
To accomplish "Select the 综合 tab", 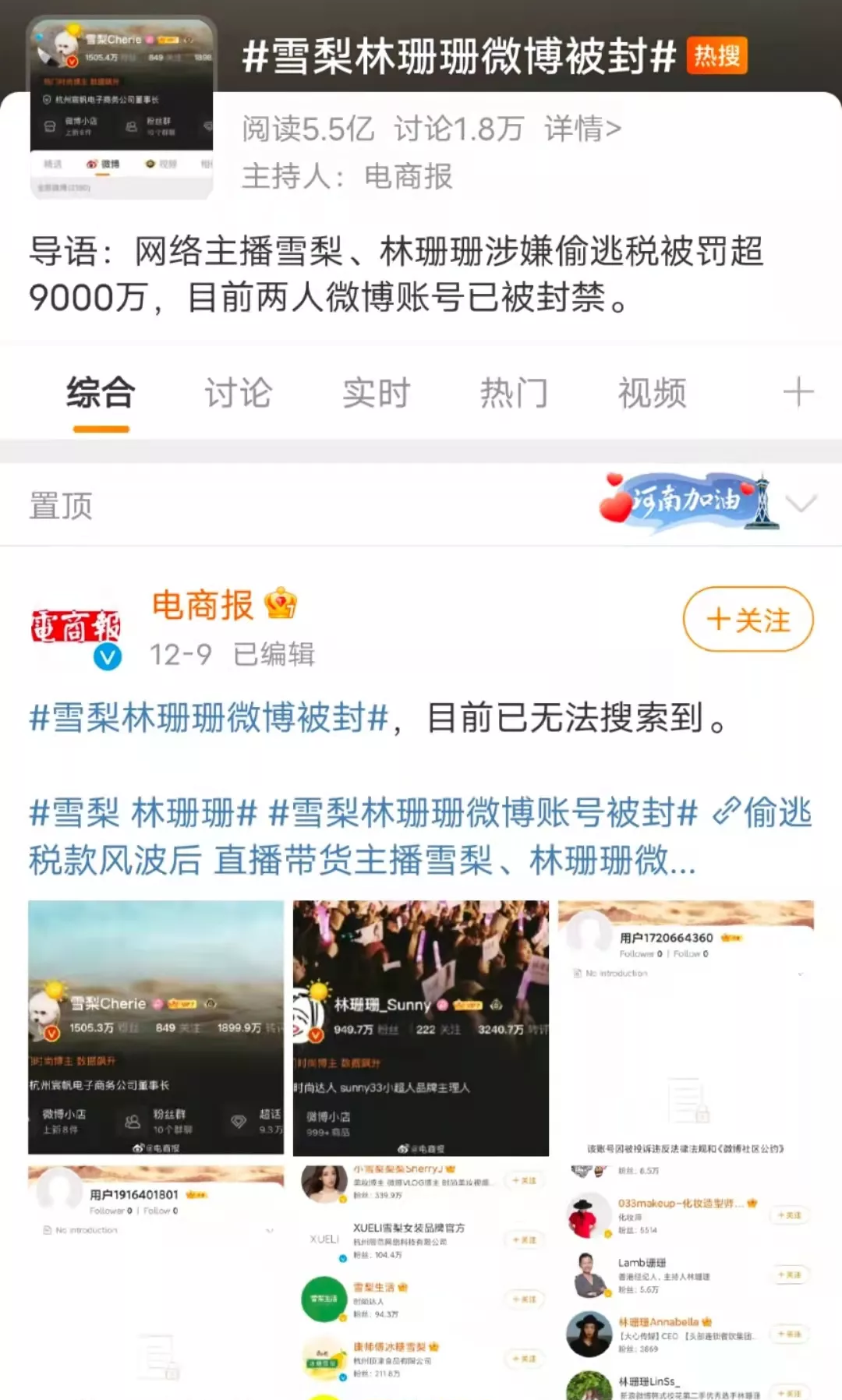I will tap(101, 392).
